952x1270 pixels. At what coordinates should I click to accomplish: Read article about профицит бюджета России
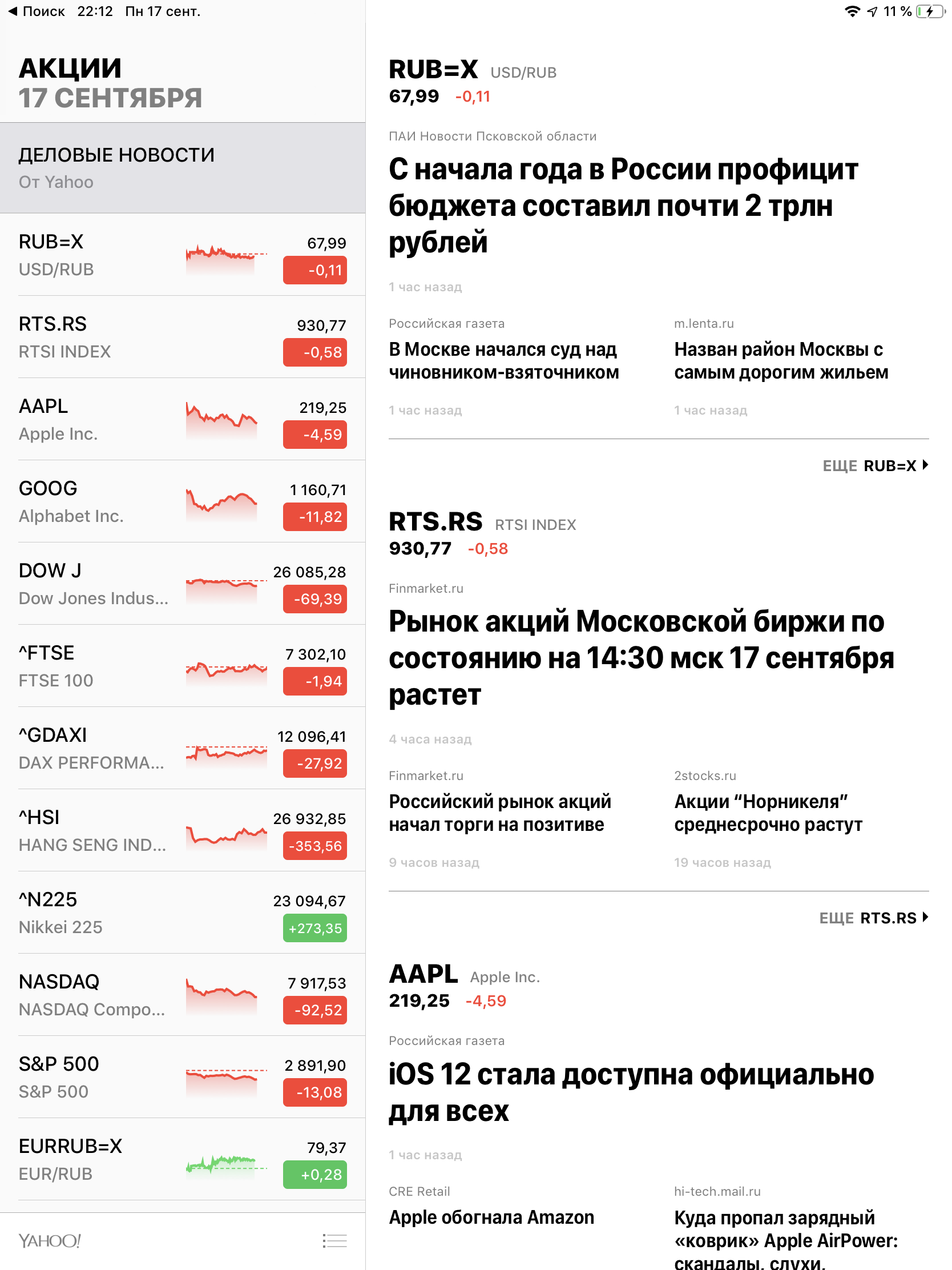[x=623, y=205]
